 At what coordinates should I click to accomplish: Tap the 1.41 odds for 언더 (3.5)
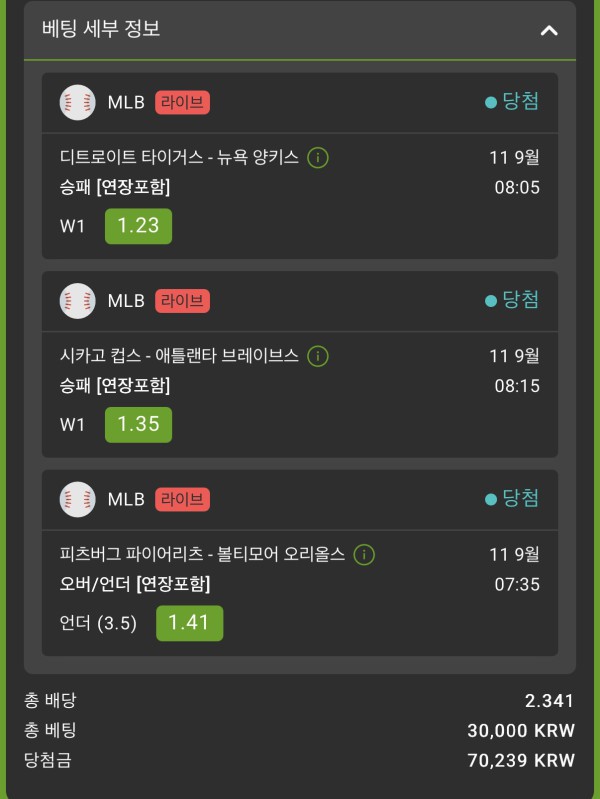pos(189,623)
